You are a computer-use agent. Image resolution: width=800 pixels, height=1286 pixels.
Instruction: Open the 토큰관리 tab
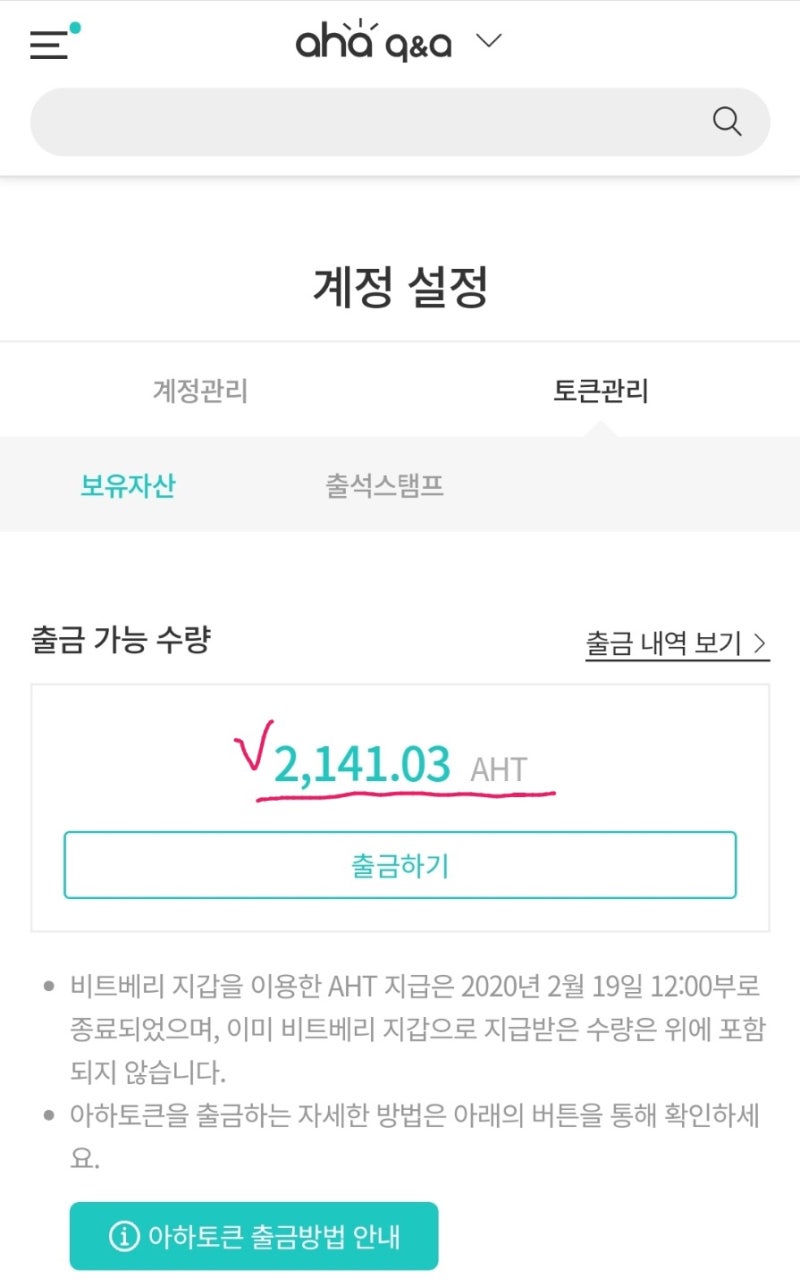[x=602, y=391]
